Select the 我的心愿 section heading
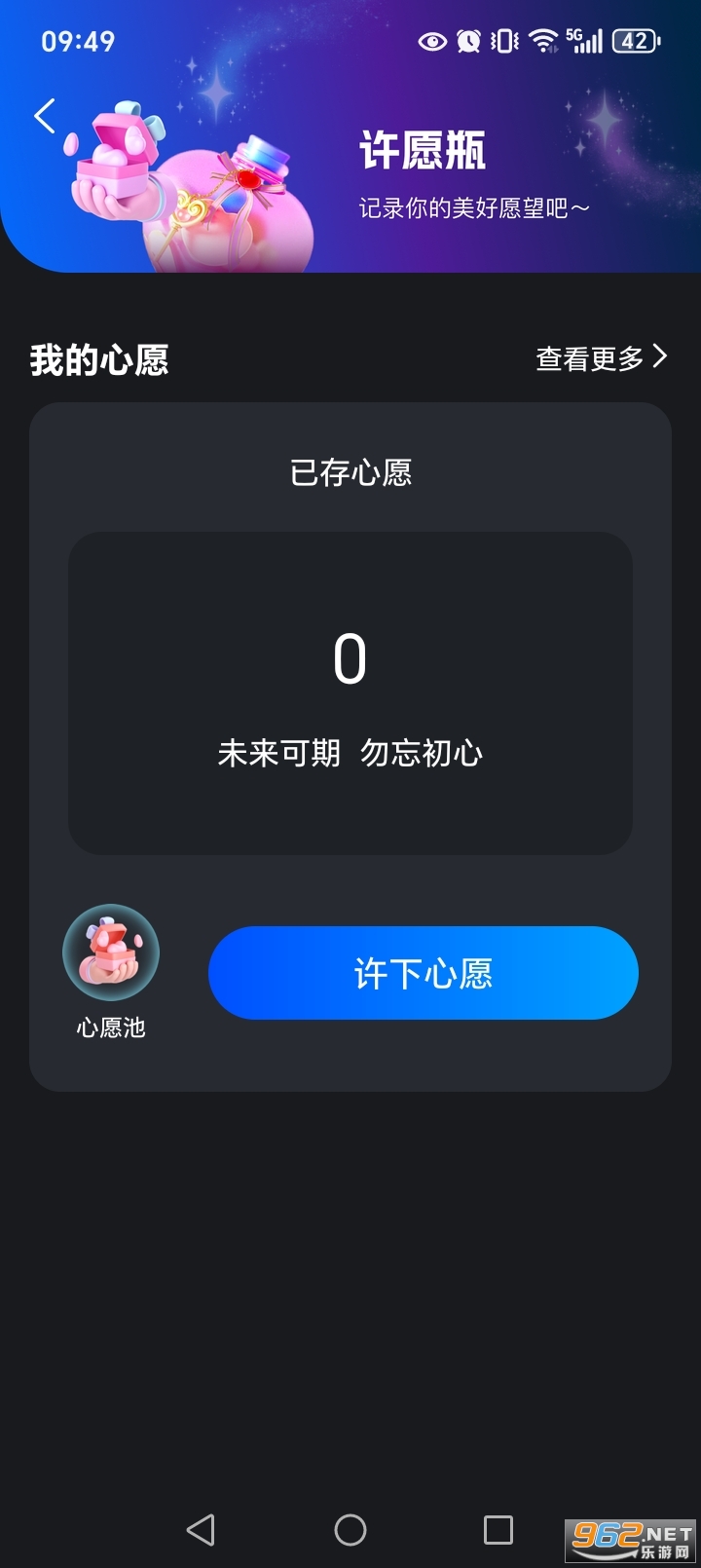 [98, 360]
